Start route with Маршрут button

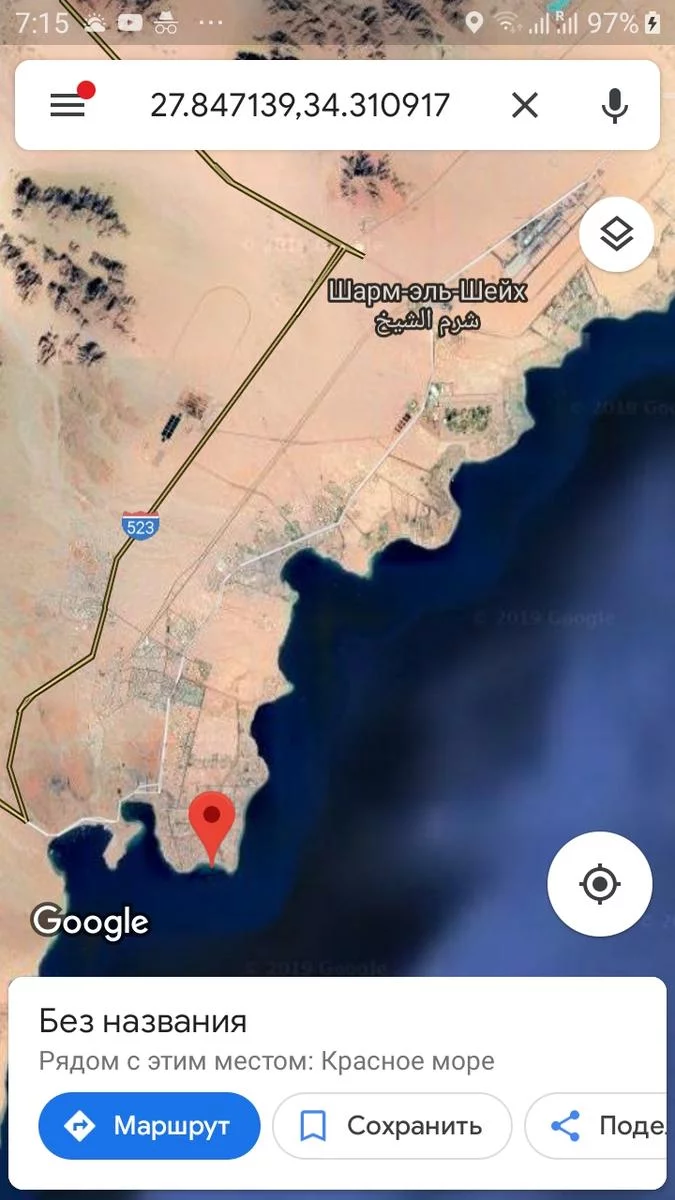149,1126
